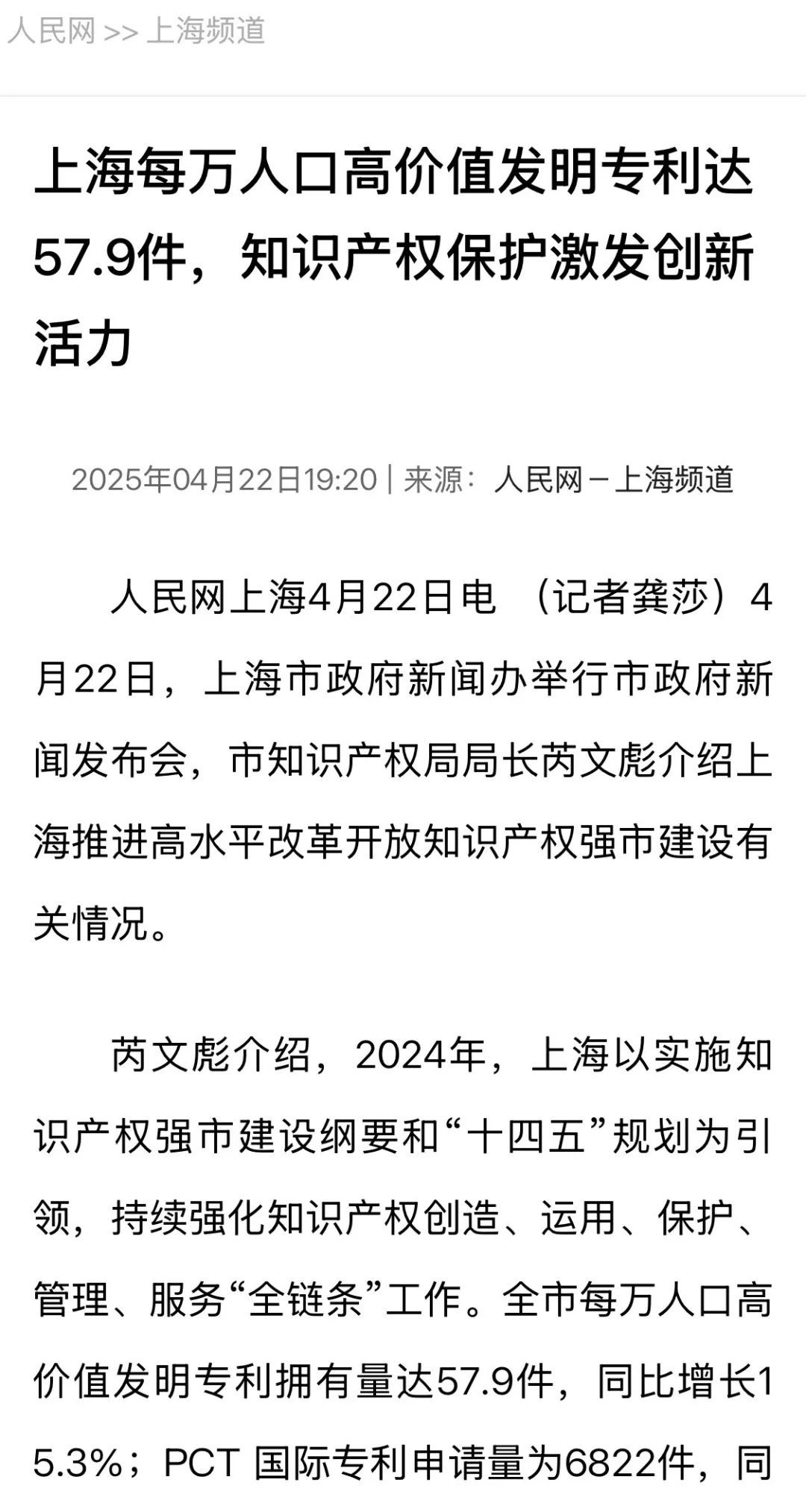This screenshot has width=806, height=1512.
Task: Go to 上海频道 breadcrumb link
Action: click(x=206, y=31)
